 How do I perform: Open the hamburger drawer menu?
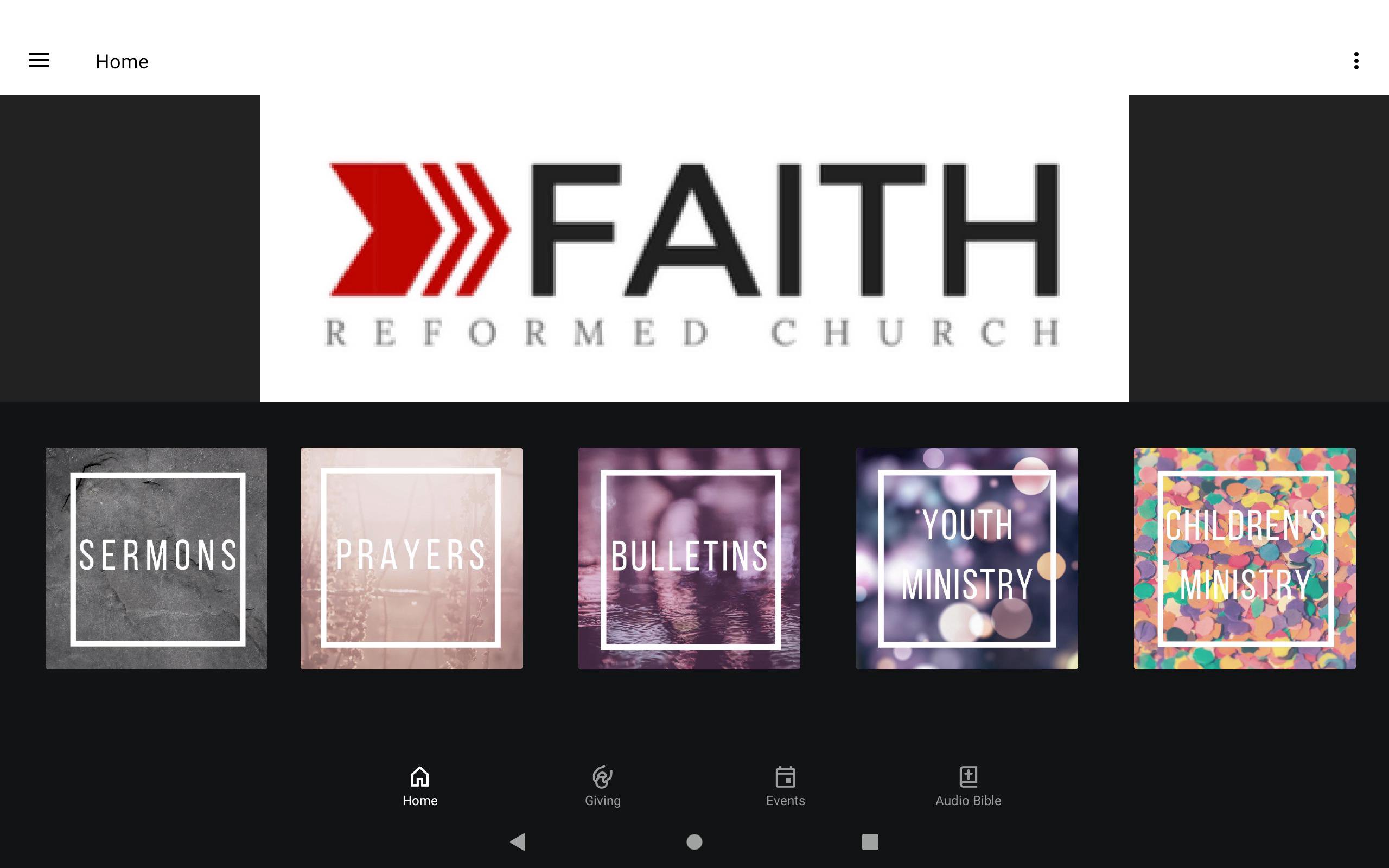[39, 61]
